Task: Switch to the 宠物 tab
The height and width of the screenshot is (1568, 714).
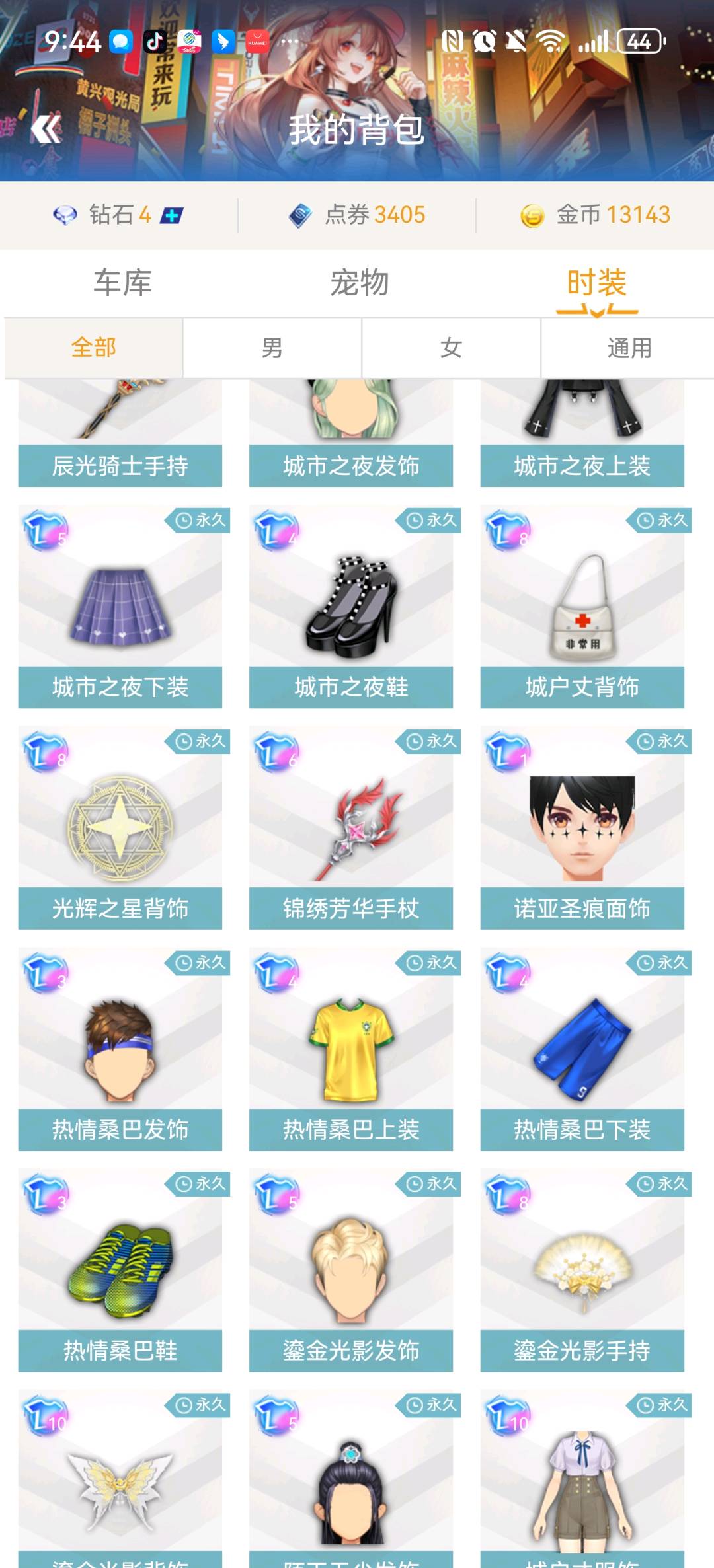Action: pyautogui.click(x=359, y=283)
